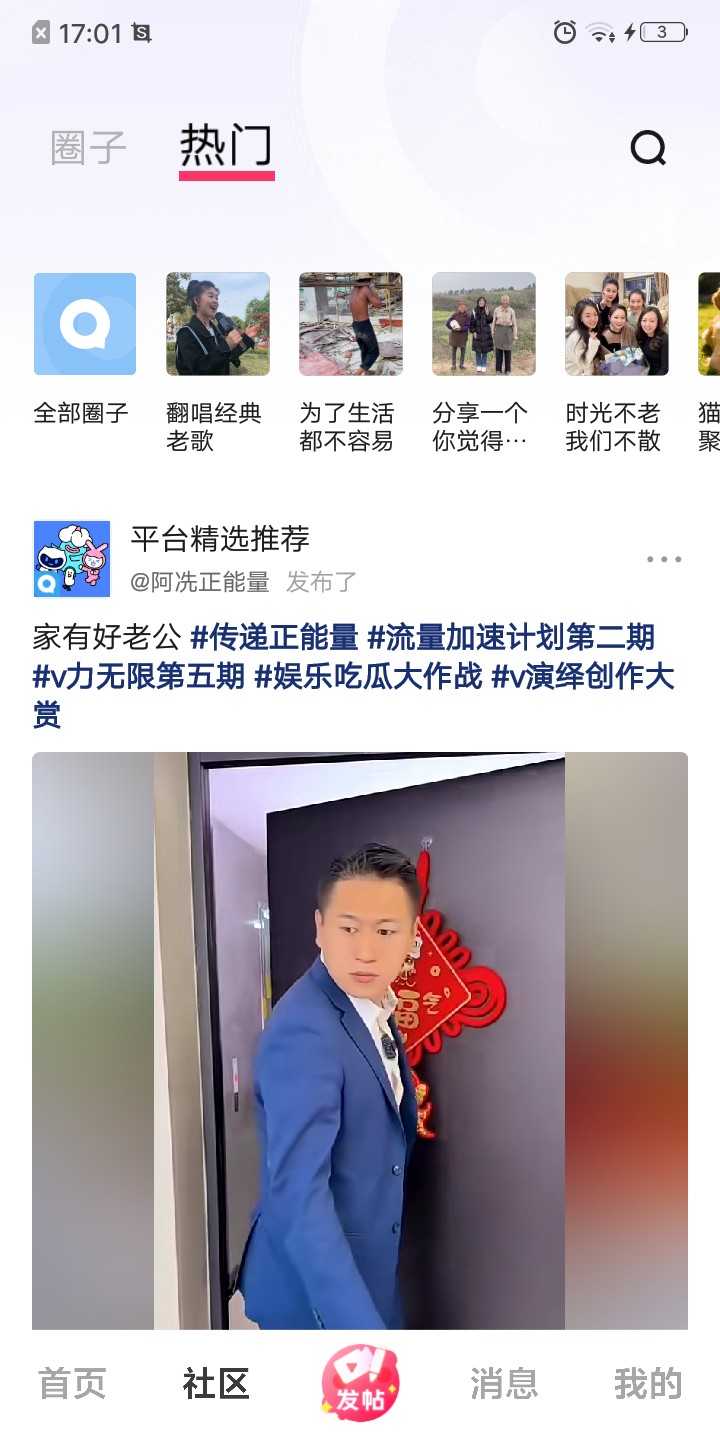Image resolution: width=720 pixels, height=1436 pixels.
Task: Open the 分享一个你觉得 circle
Action: point(483,324)
